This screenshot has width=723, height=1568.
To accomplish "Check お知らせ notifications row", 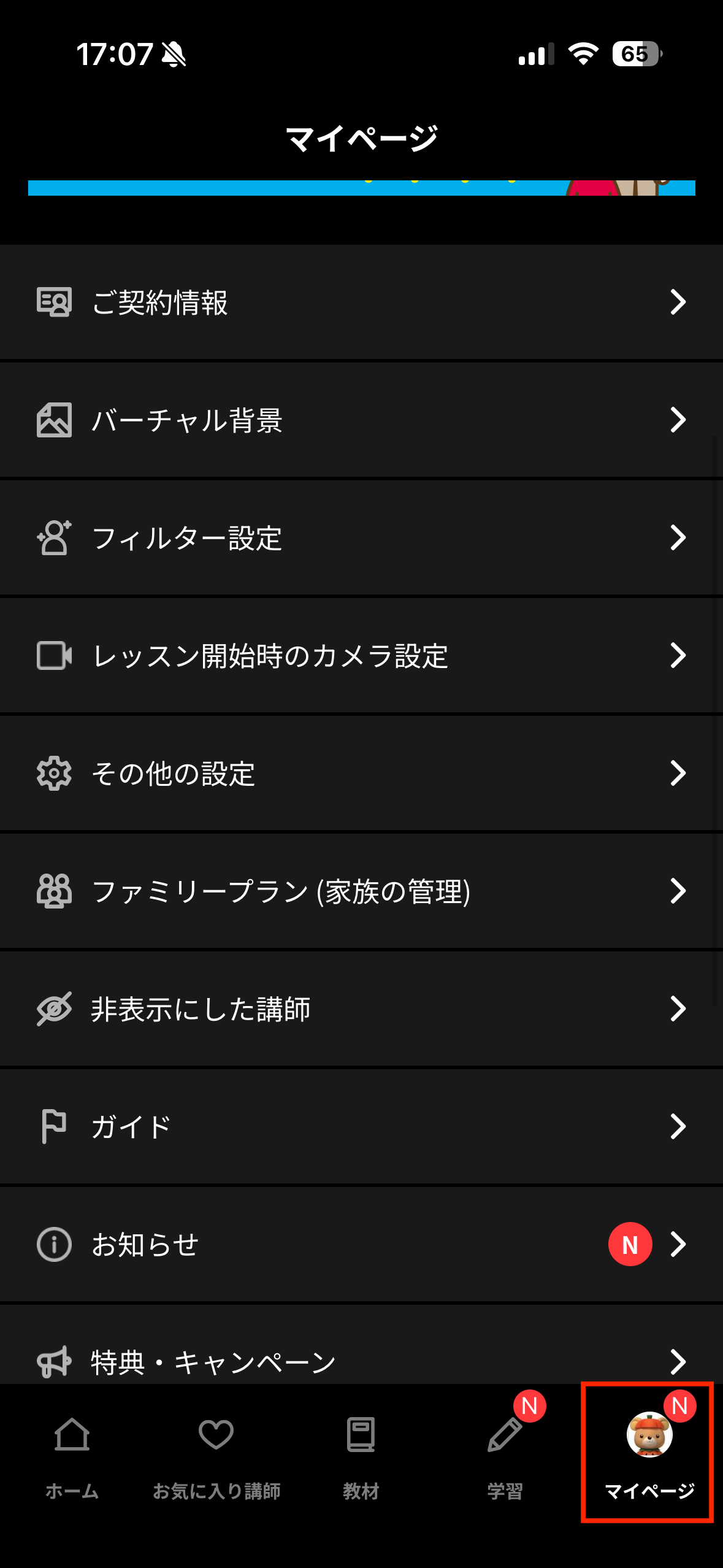I will [361, 1245].
